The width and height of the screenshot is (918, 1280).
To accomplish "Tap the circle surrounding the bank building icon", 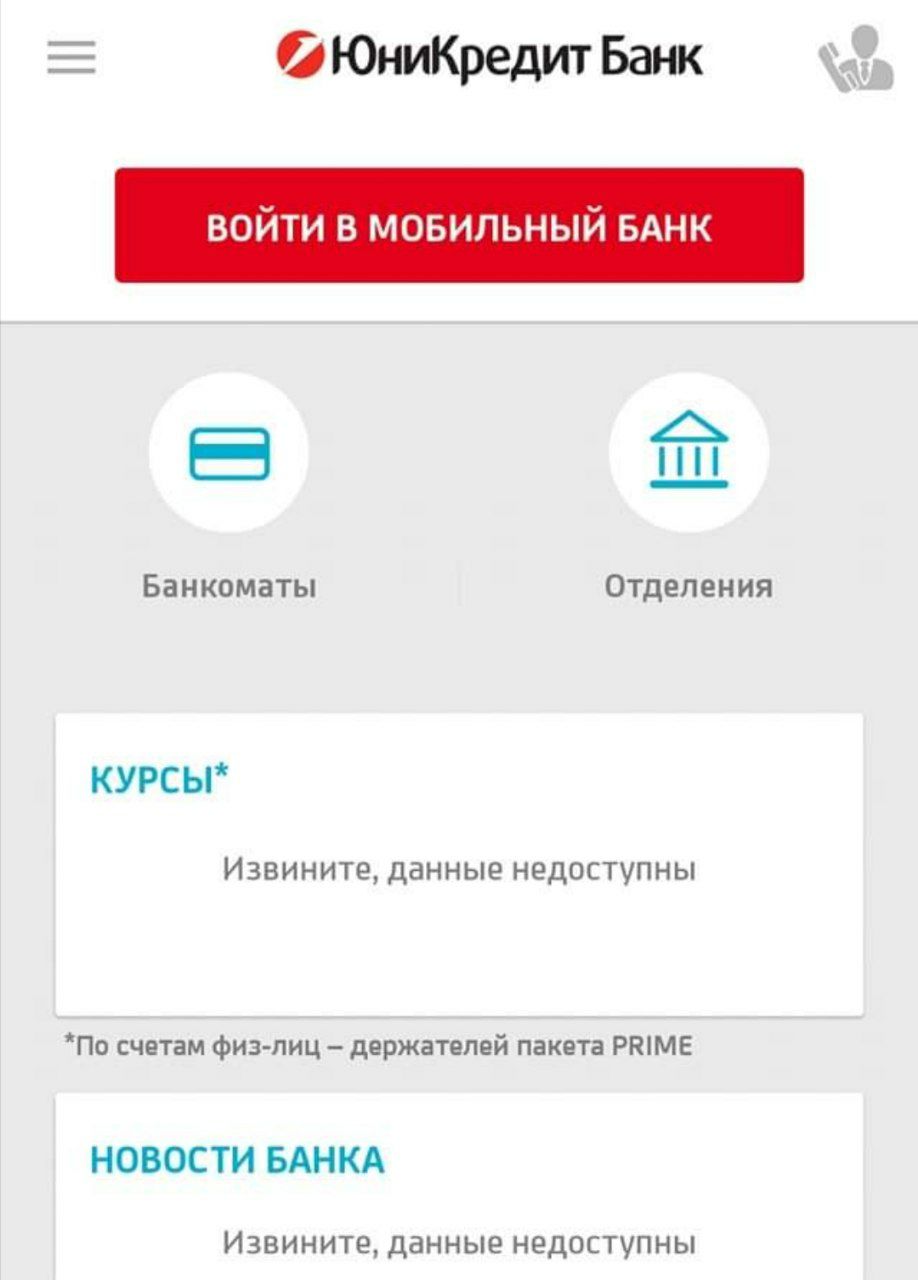I will pyautogui.click(x=690, y=452).
